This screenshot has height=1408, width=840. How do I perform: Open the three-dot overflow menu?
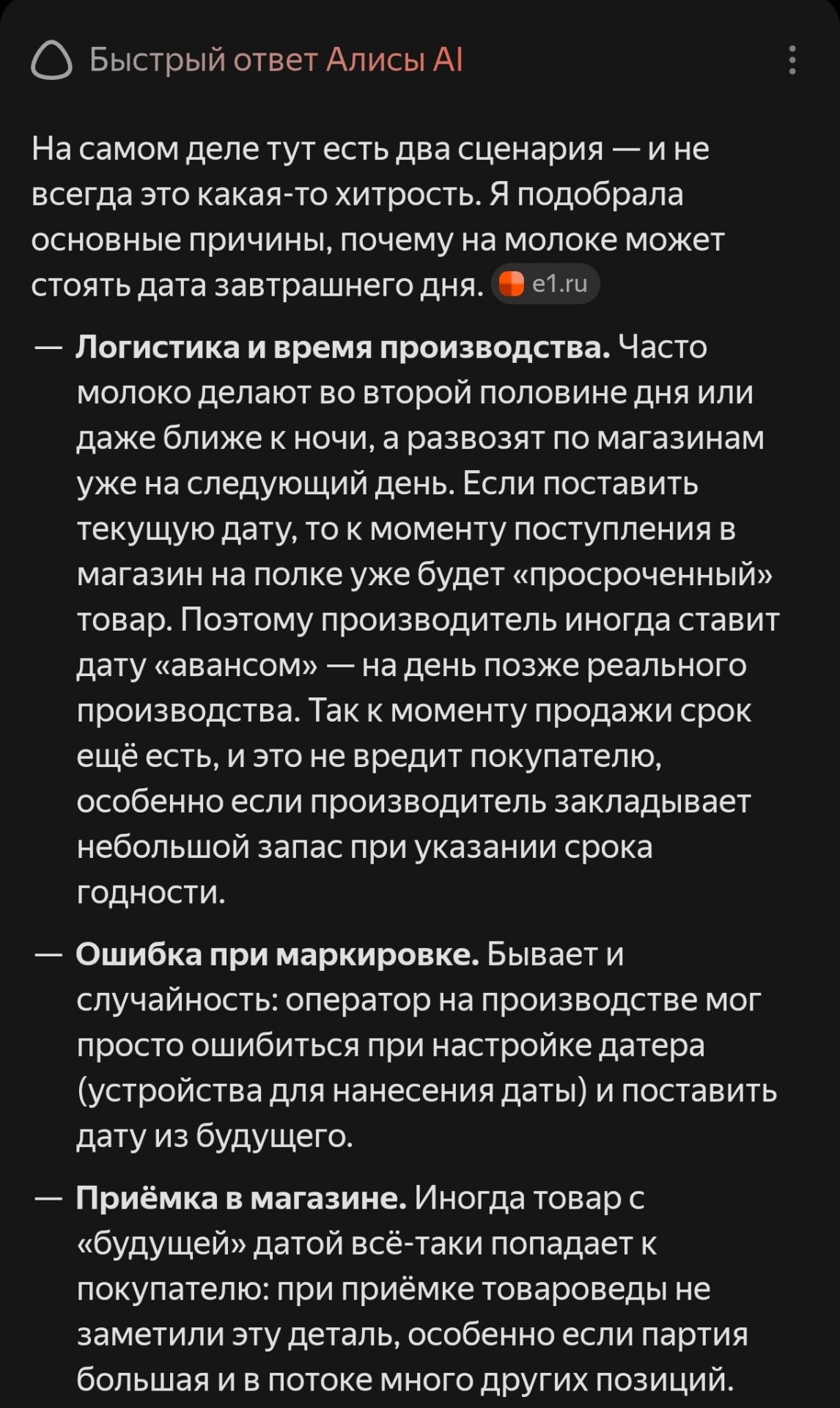click(792, 60)
